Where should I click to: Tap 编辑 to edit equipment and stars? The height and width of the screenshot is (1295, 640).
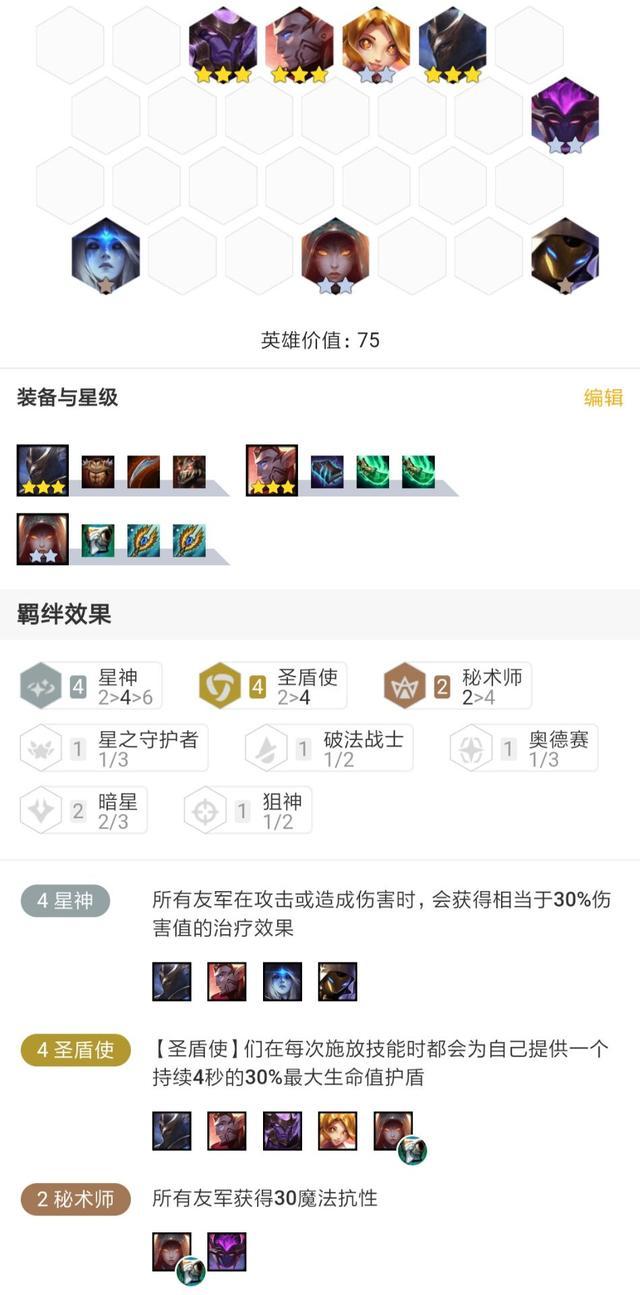point(603,398)
